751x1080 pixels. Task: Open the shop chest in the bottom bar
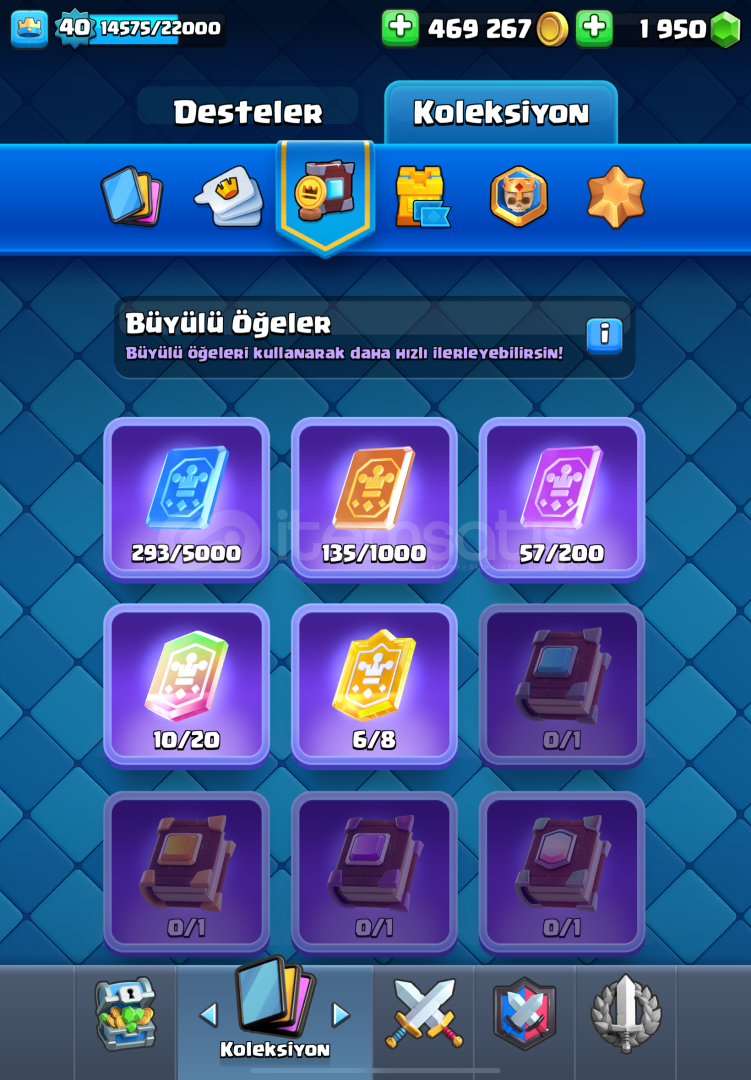(x=126, y=1014)
